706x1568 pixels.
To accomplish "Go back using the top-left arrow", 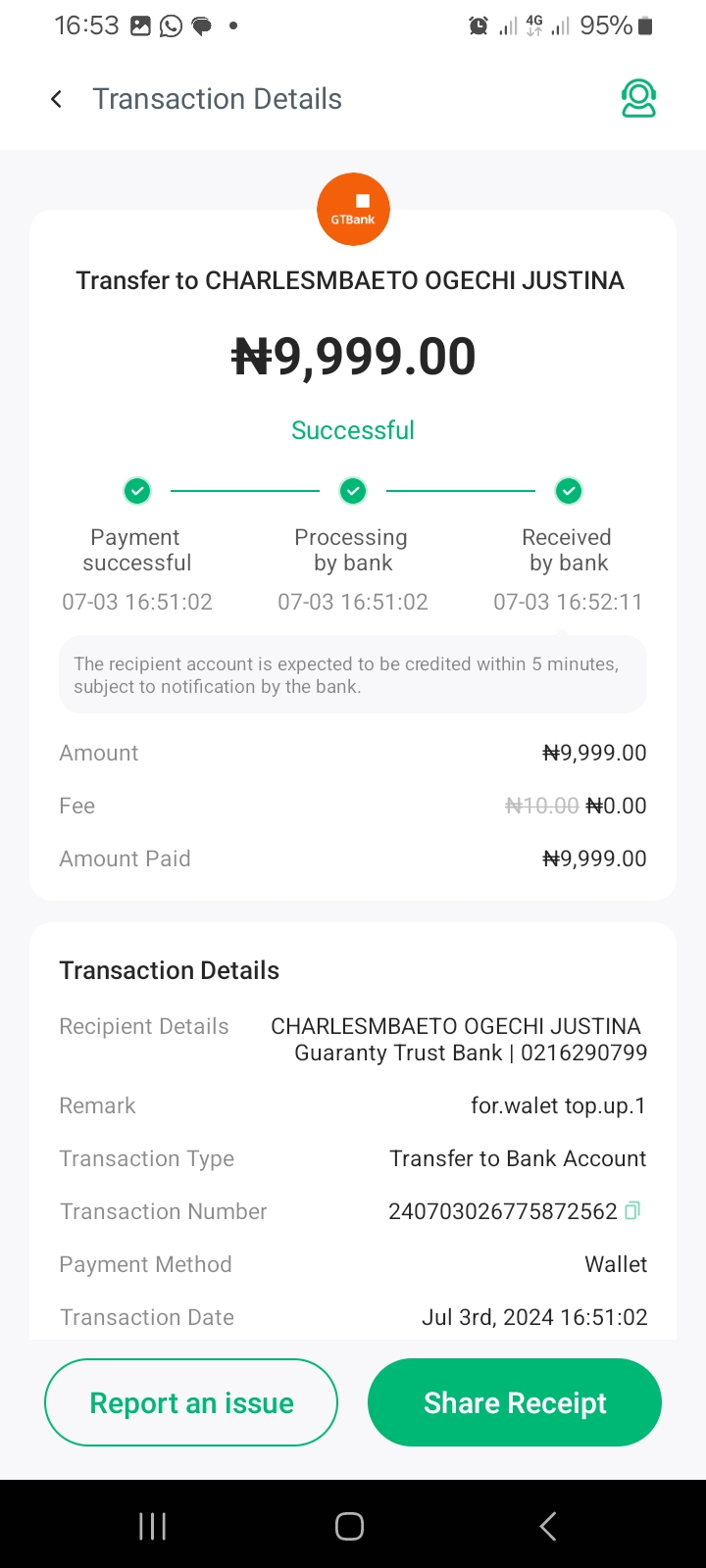I will point(57,99).
